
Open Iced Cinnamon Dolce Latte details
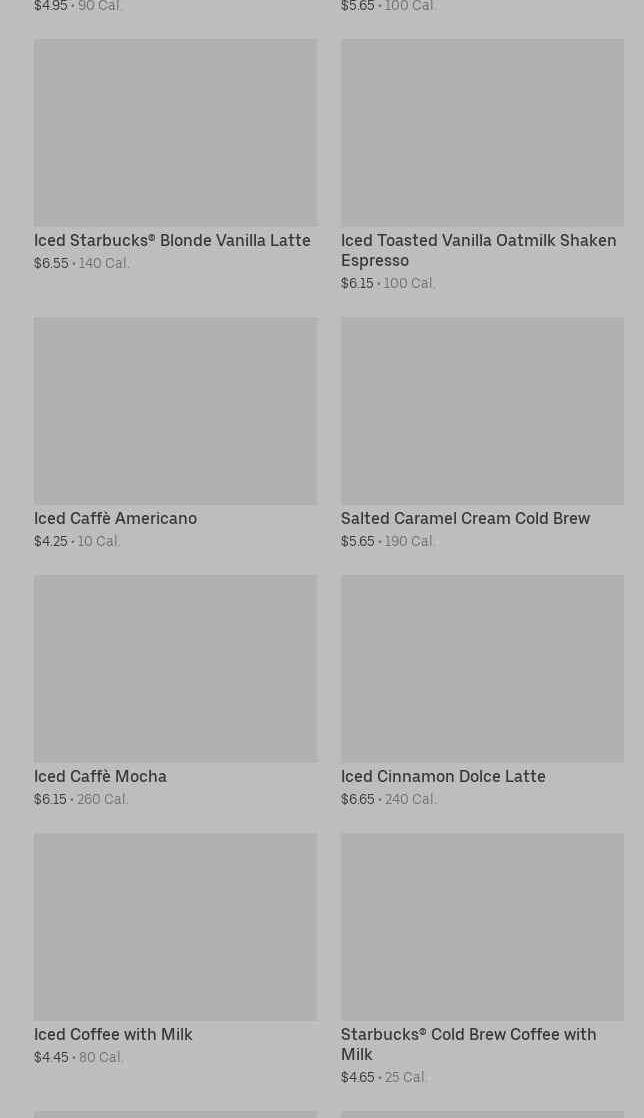481,668
